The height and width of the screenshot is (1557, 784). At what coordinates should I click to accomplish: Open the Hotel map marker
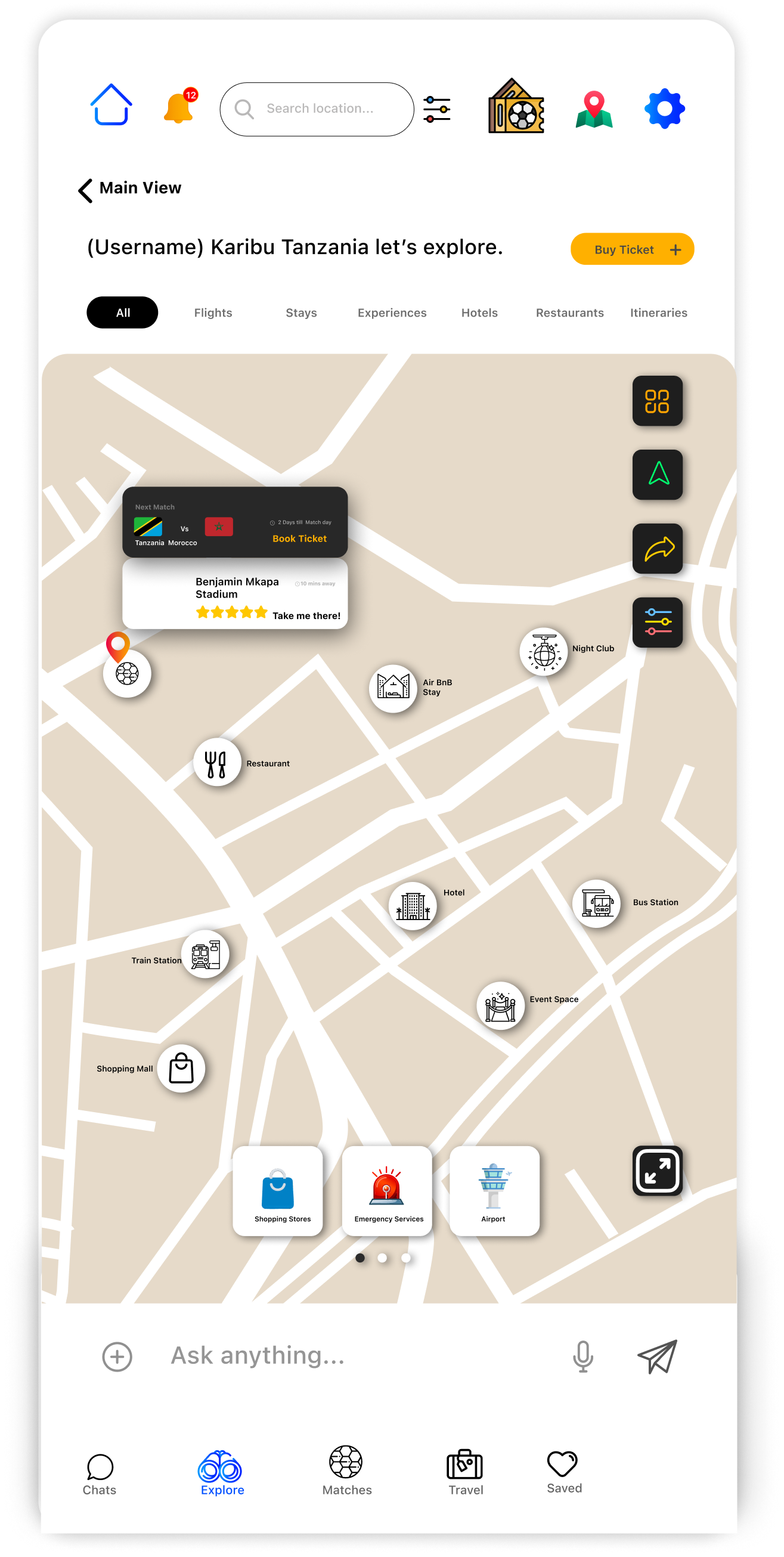coord(413,905)
